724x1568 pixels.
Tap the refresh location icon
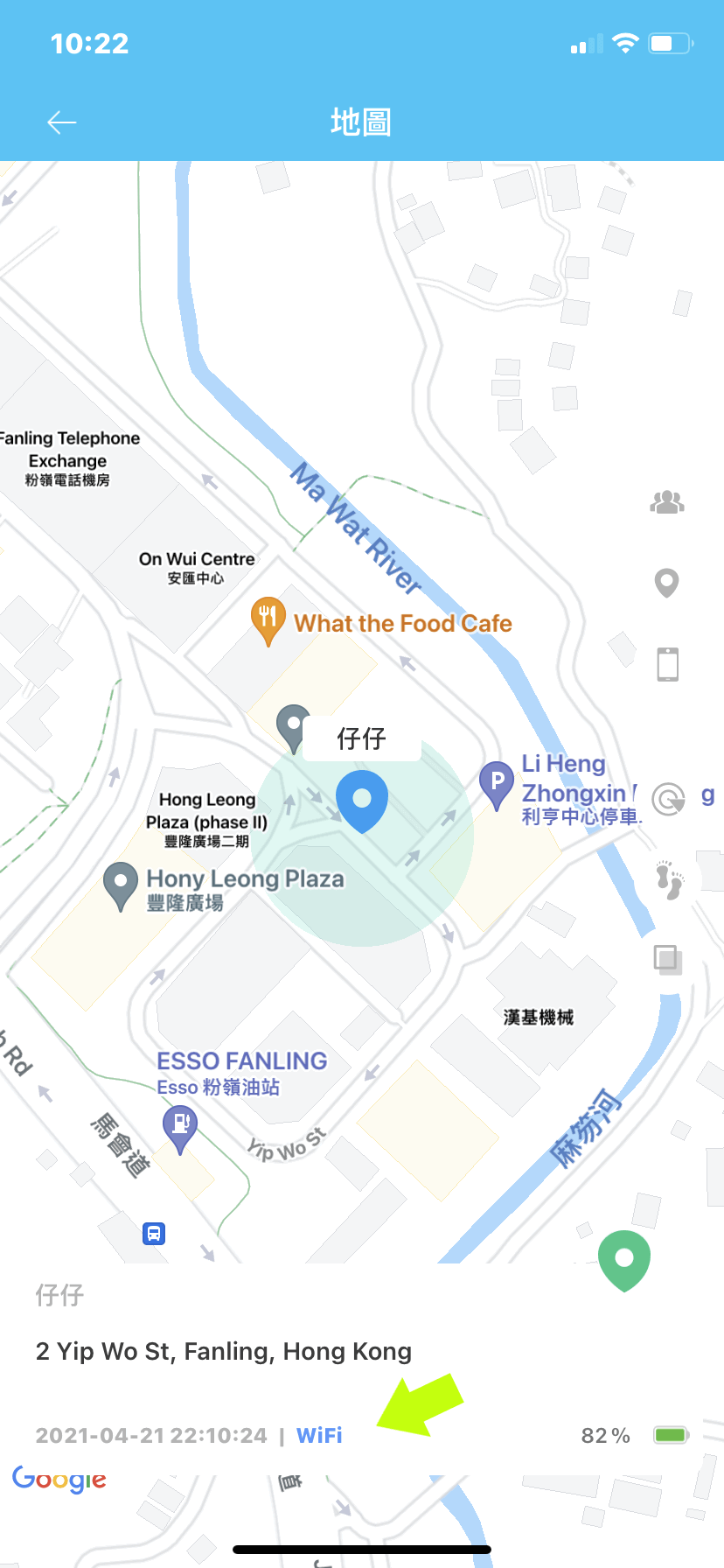[x=668, y=799]
